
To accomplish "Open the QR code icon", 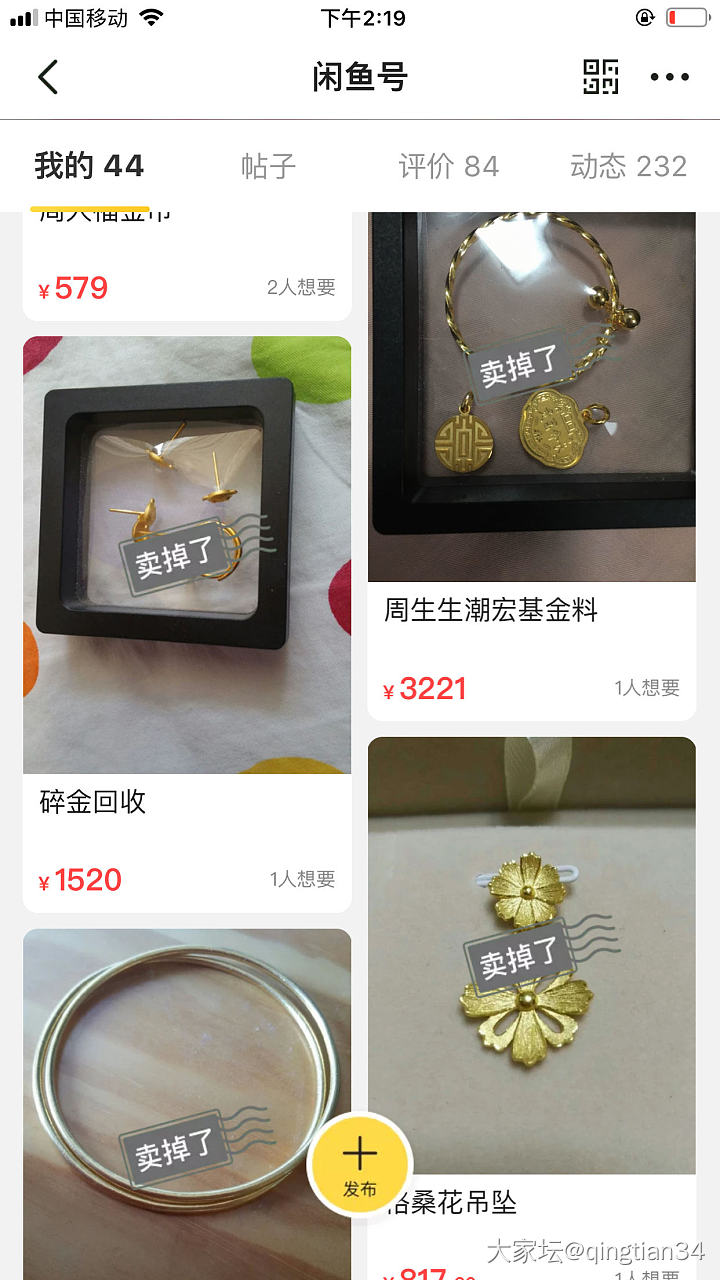I will [600, 77].
